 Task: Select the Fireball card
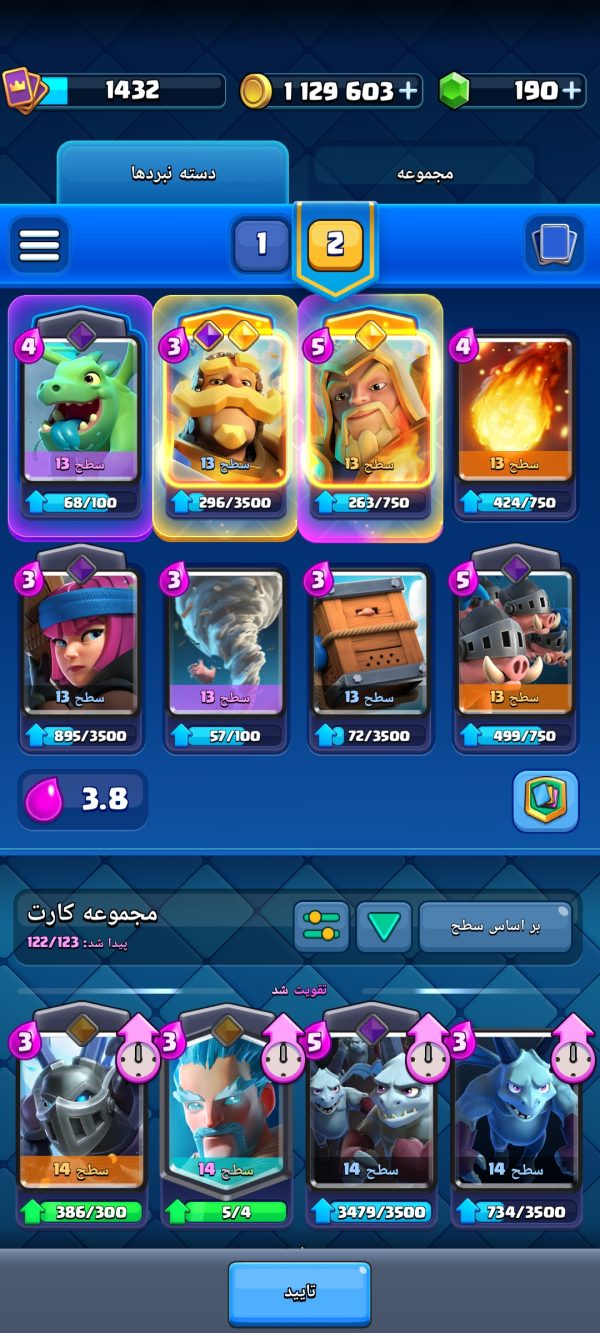(x=516, y=418)
